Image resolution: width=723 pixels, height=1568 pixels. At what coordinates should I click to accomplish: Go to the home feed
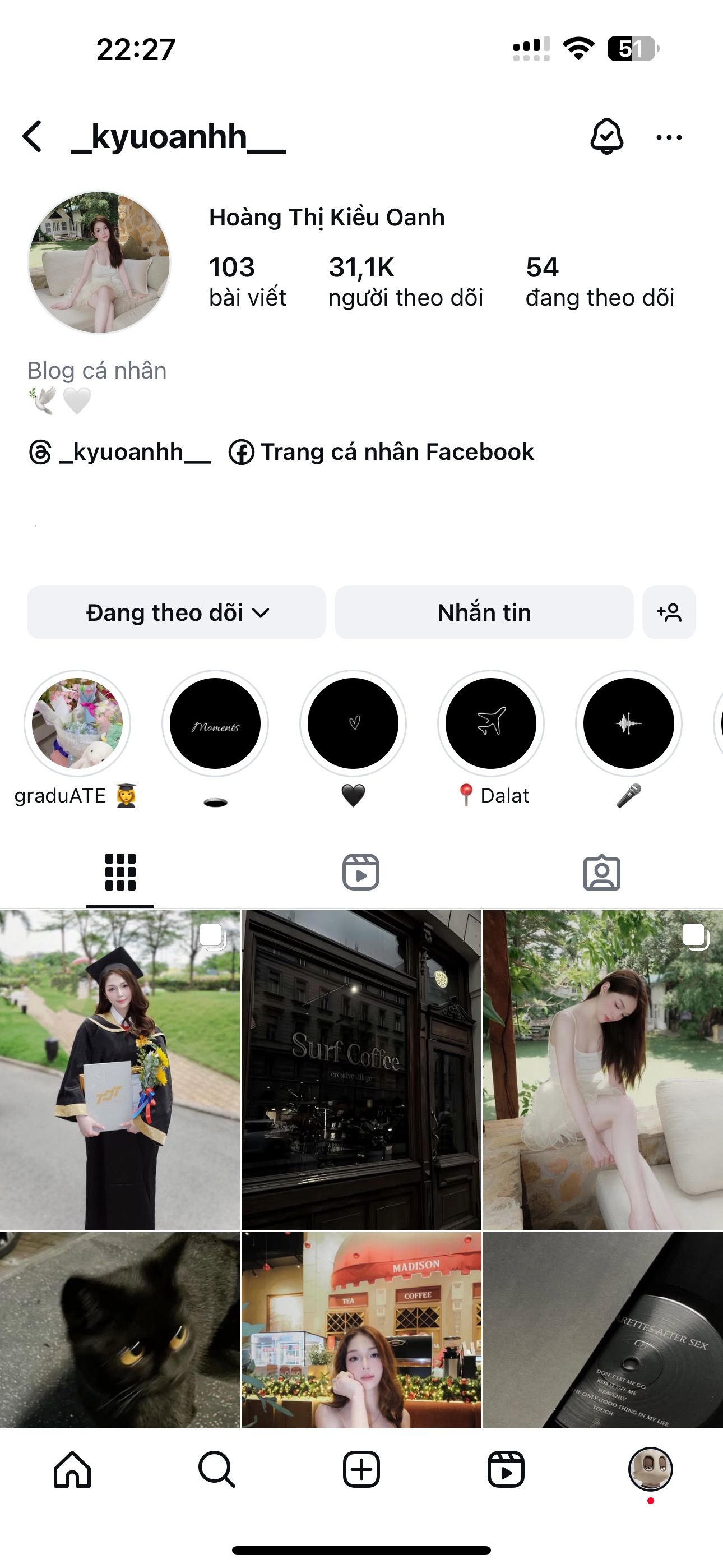coord(72,1469)
